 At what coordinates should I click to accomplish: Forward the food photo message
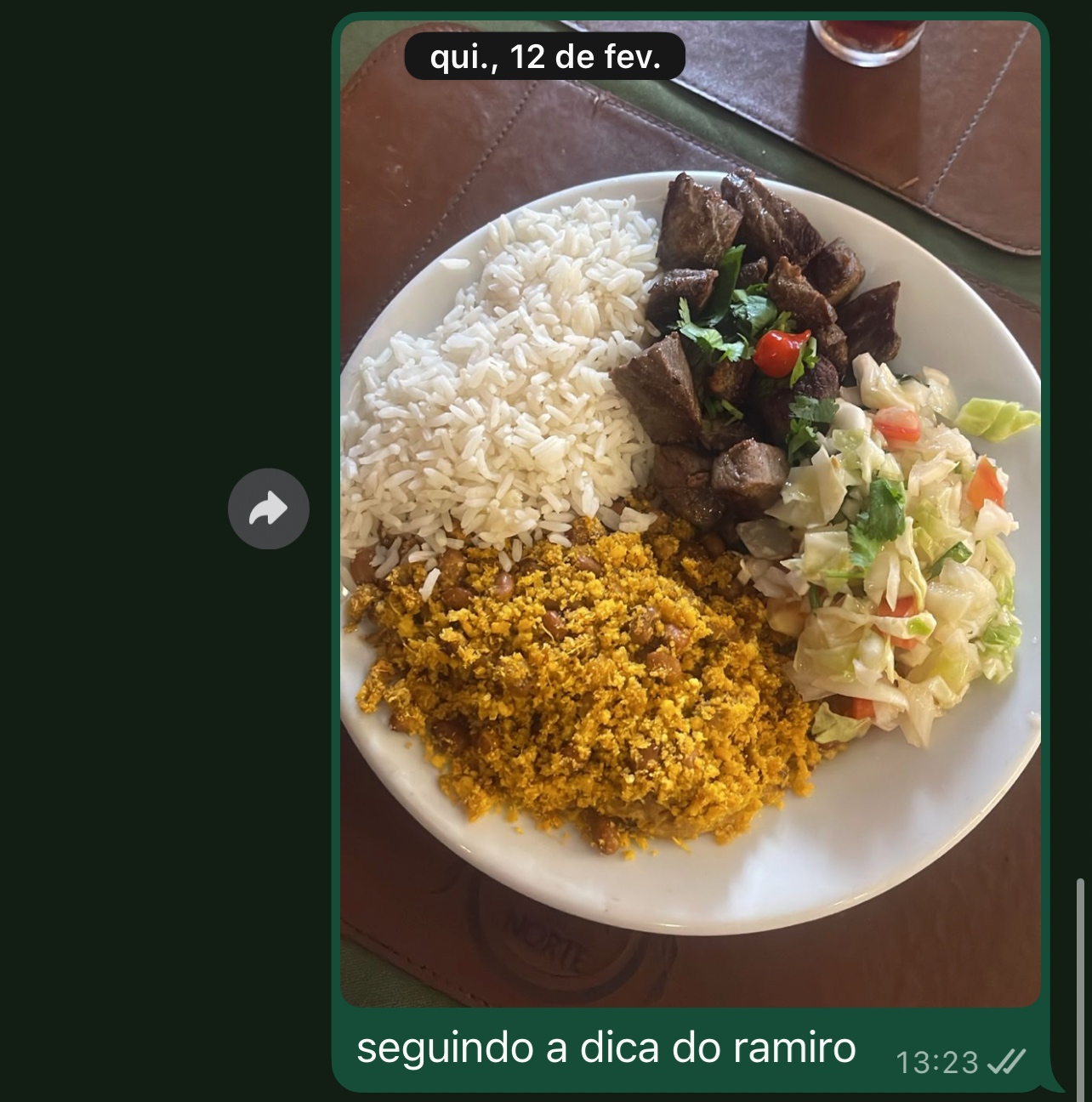click(269, 508)
